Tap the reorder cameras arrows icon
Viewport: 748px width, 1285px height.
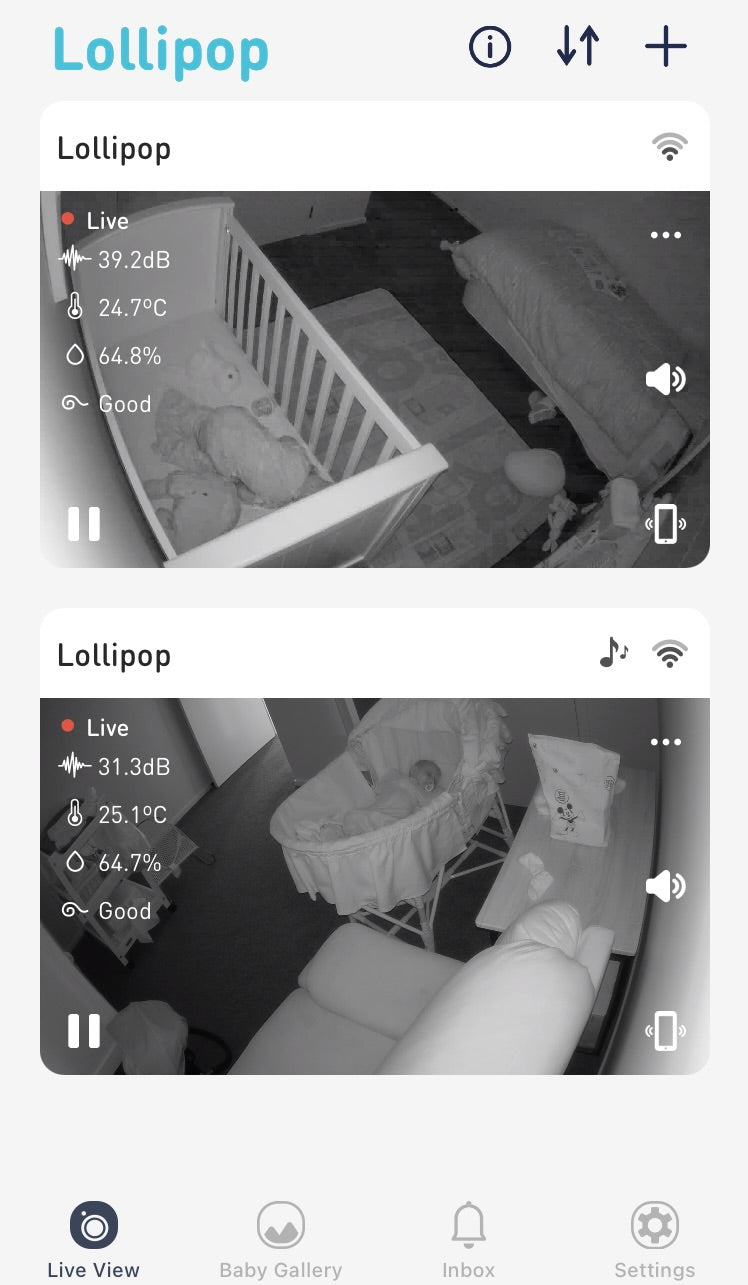pos(578,47)
